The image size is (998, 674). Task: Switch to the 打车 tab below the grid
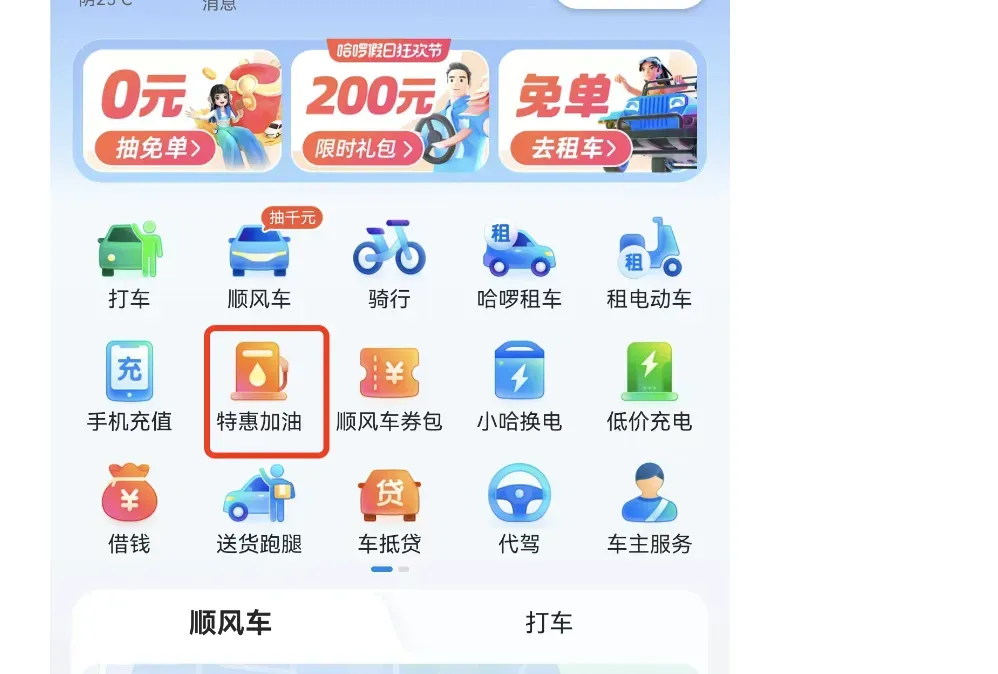tap(549, 622)
